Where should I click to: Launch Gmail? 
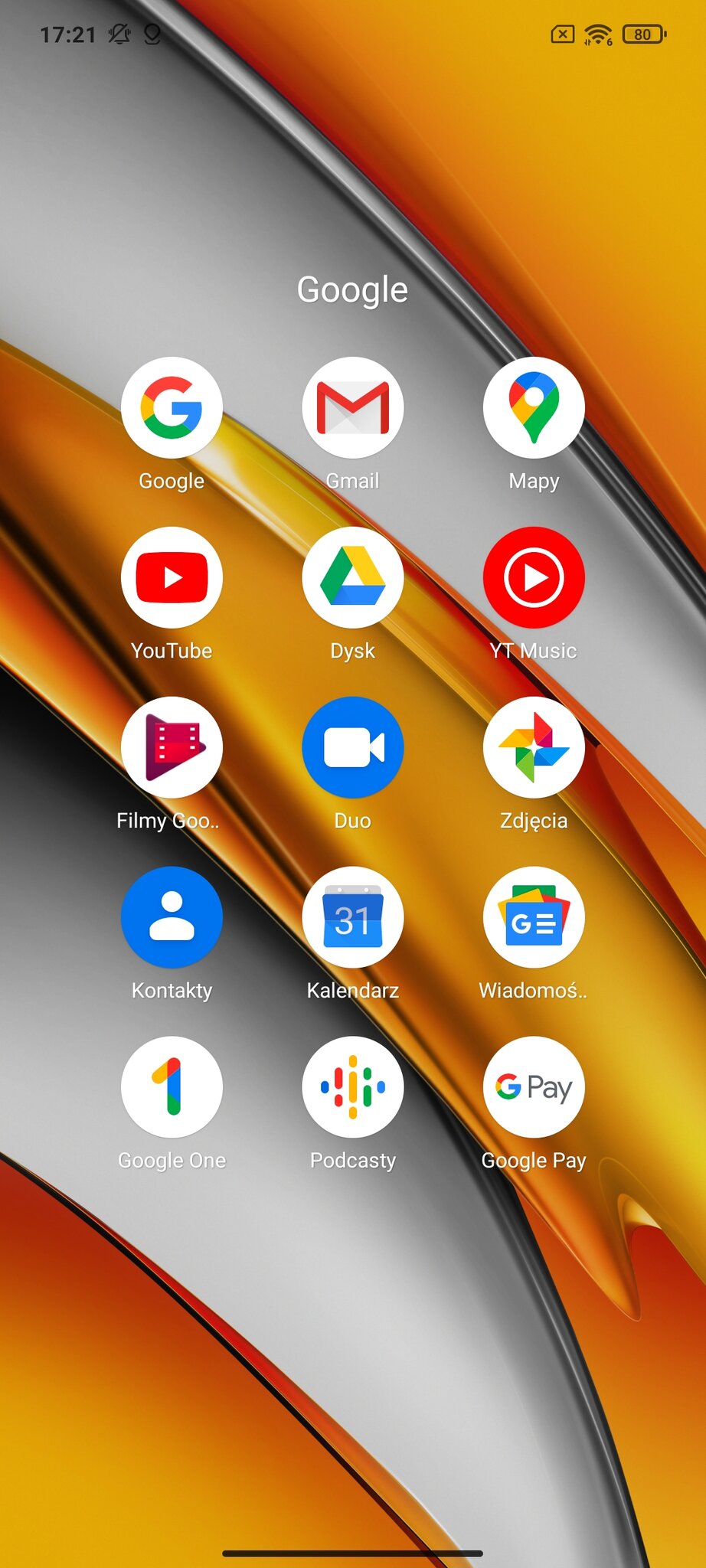point(352,407)
